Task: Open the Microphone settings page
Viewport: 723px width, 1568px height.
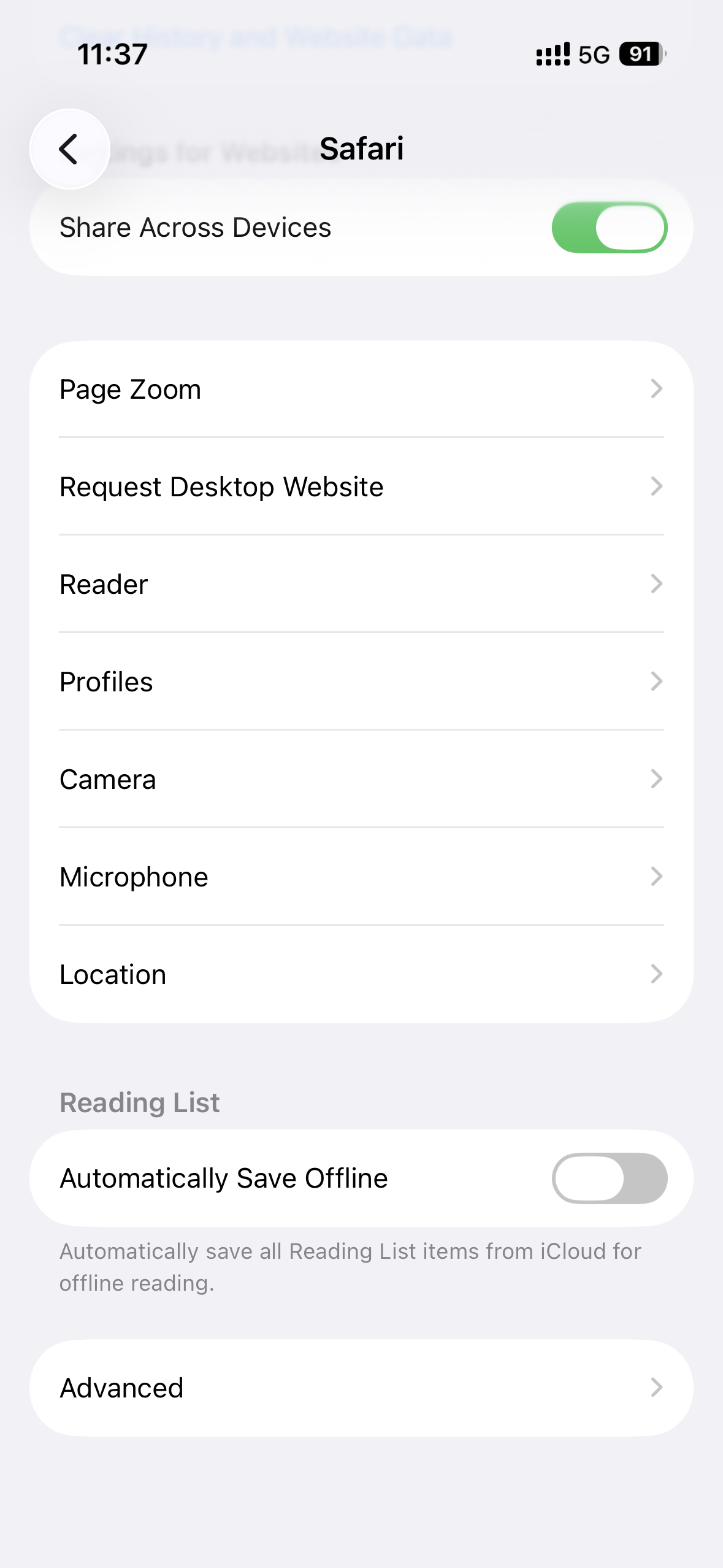Action: pos(361,876)
